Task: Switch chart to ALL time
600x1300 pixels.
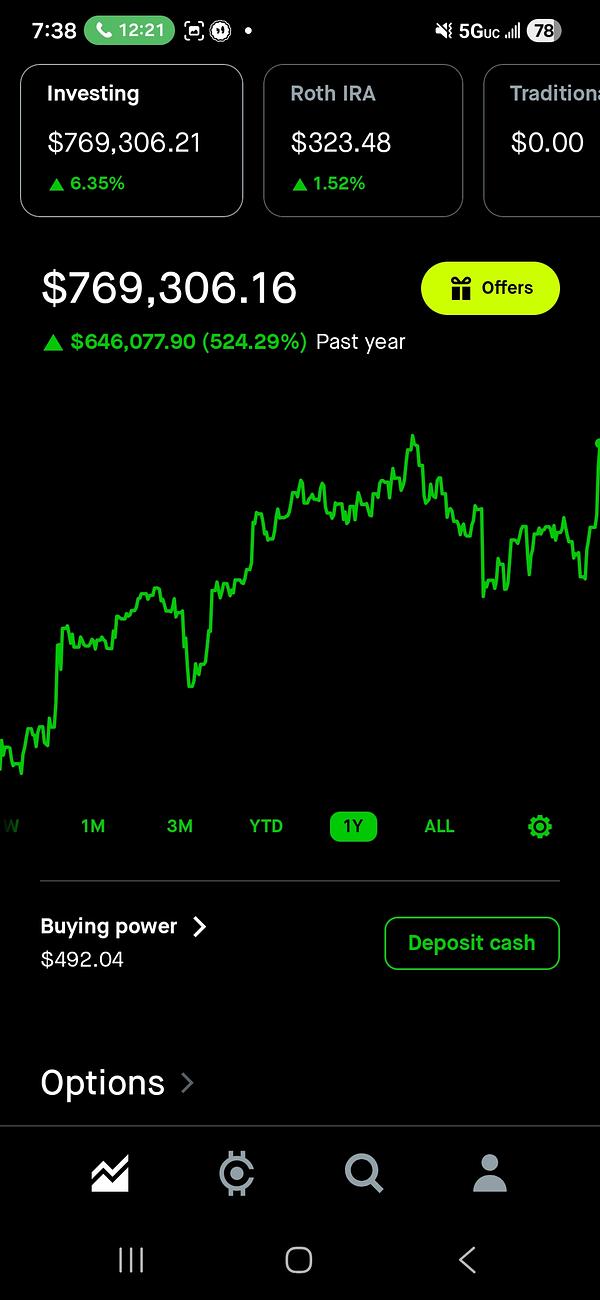Action: click(x=439, y=826)
